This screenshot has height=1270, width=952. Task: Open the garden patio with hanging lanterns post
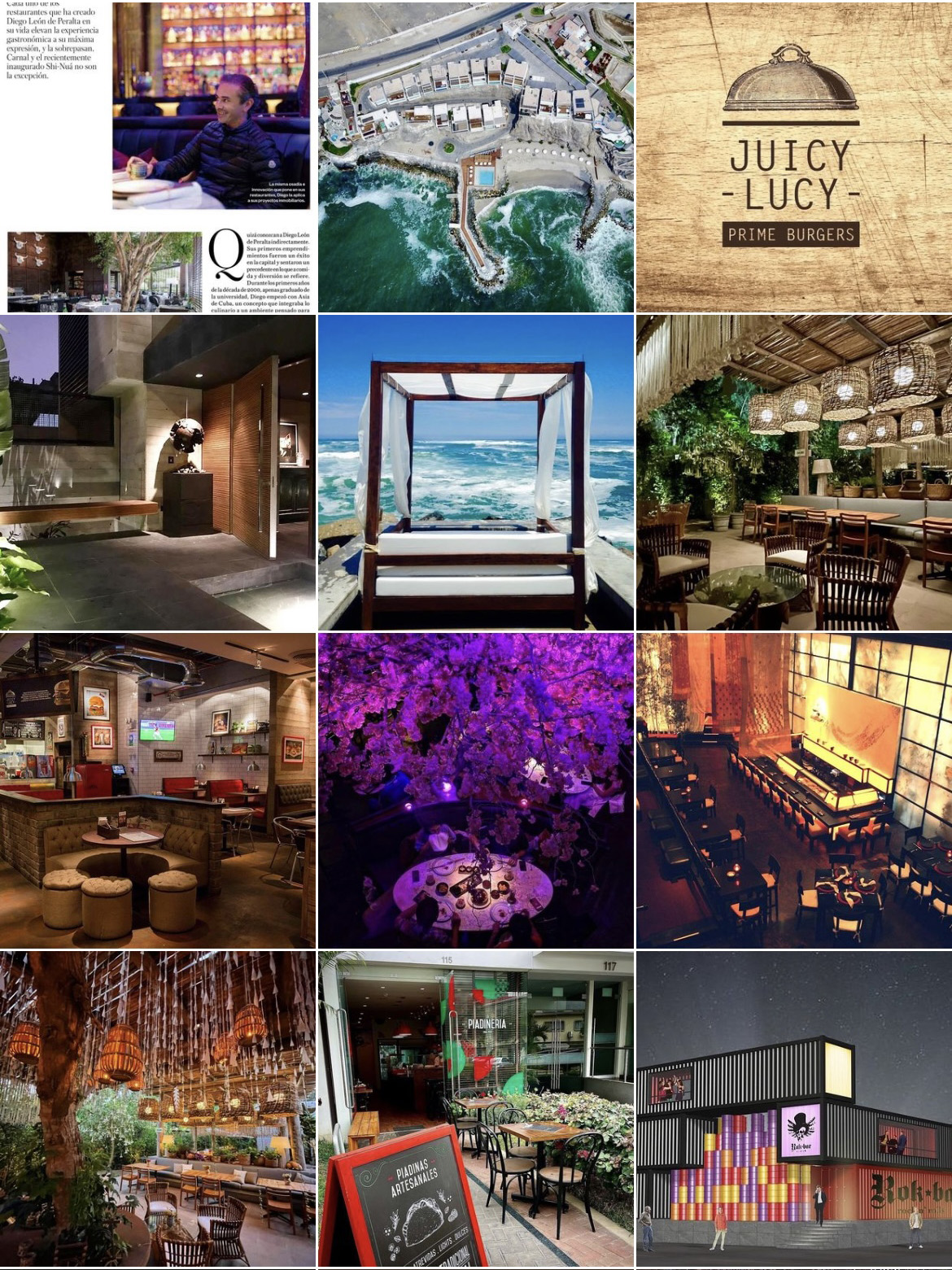(x=158, y=1108)
